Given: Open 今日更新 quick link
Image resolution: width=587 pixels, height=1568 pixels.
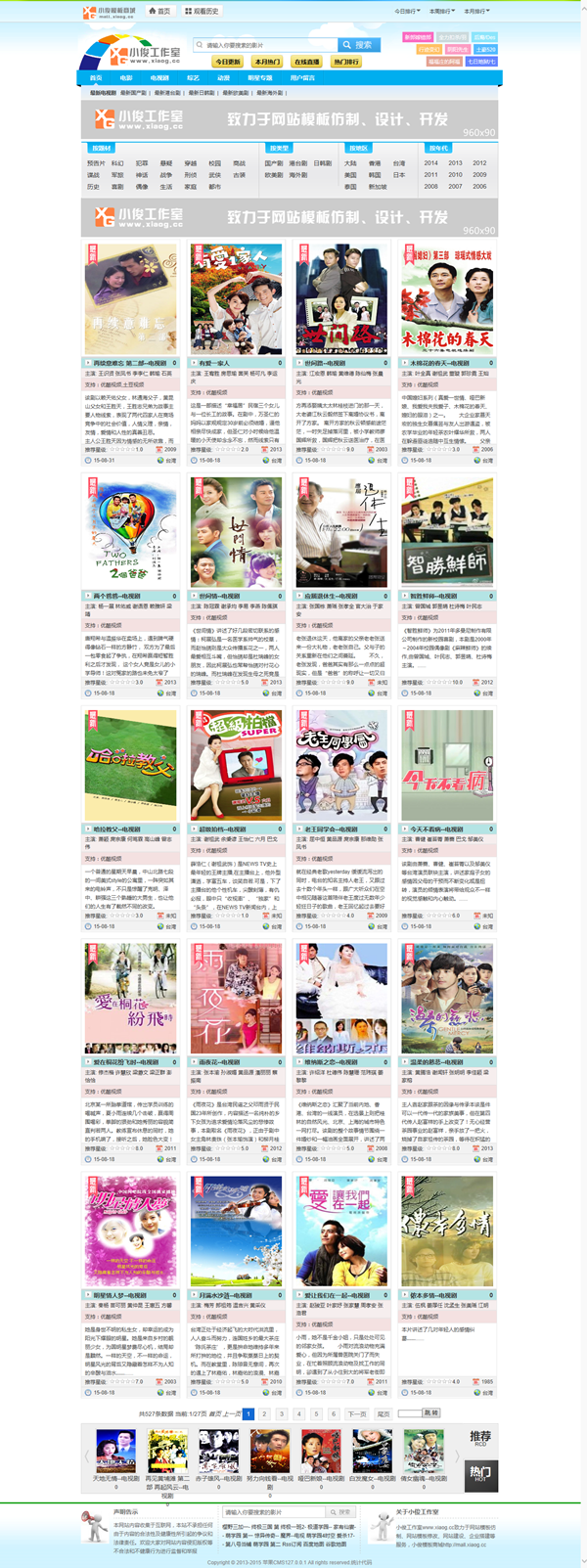Looking at the screenshot, I should [x=227, y=62].
